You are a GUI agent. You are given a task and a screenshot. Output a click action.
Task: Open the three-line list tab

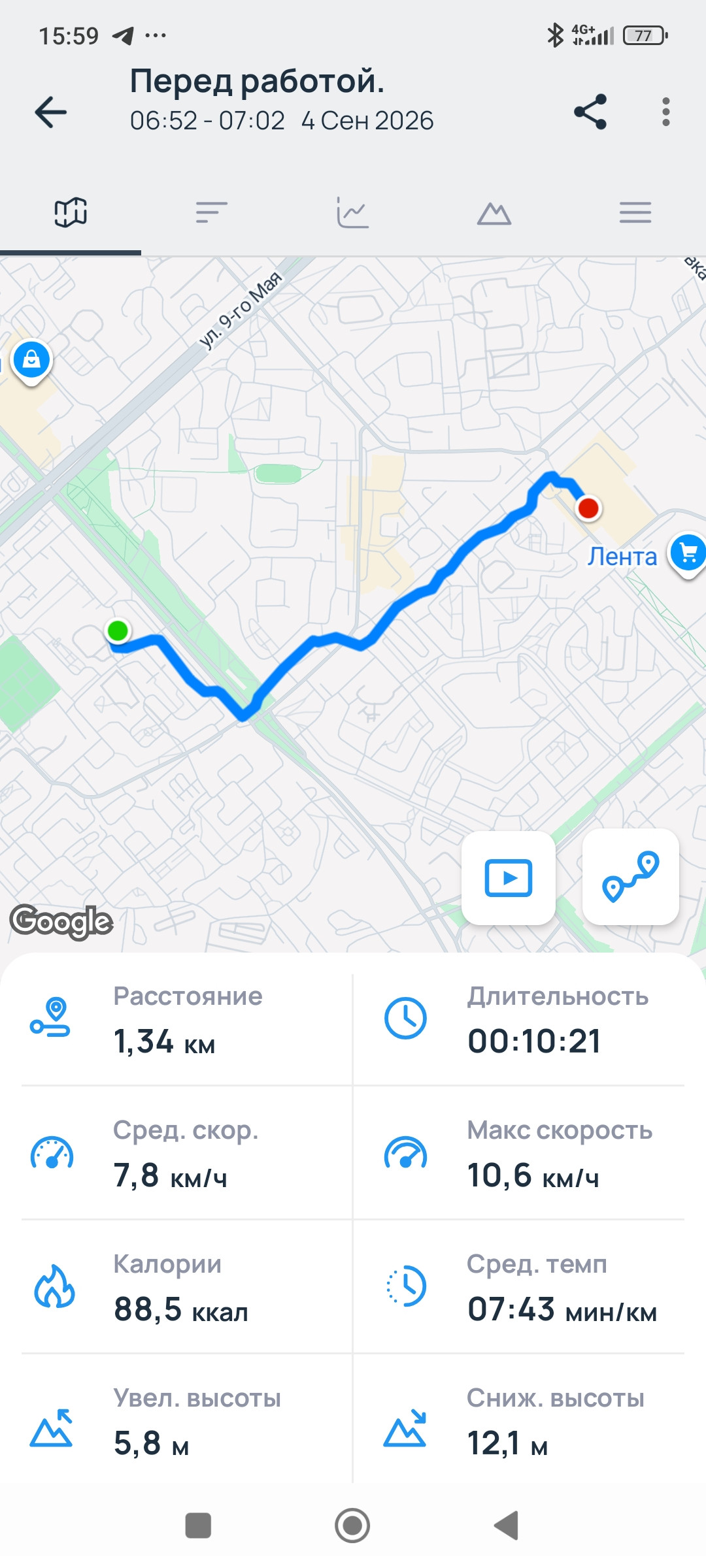pos(635,212)
